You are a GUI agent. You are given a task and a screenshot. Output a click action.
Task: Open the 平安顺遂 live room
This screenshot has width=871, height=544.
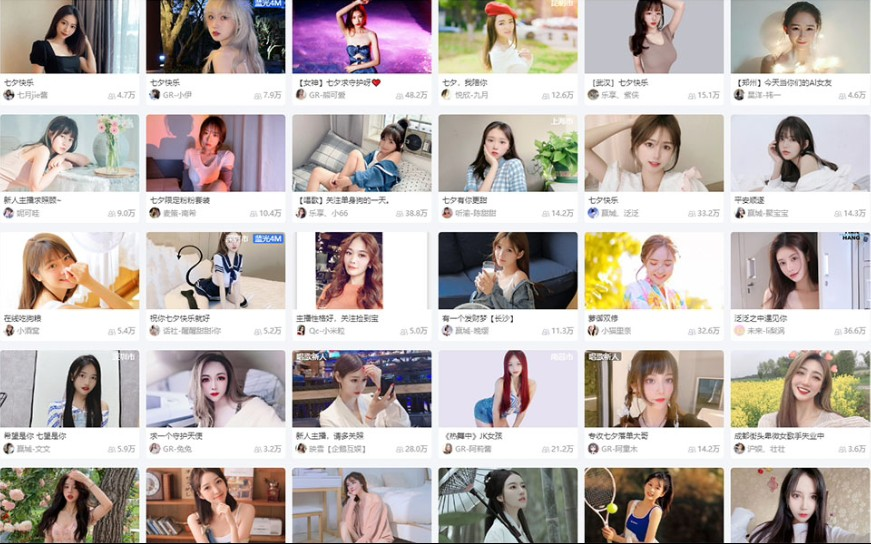799,153
